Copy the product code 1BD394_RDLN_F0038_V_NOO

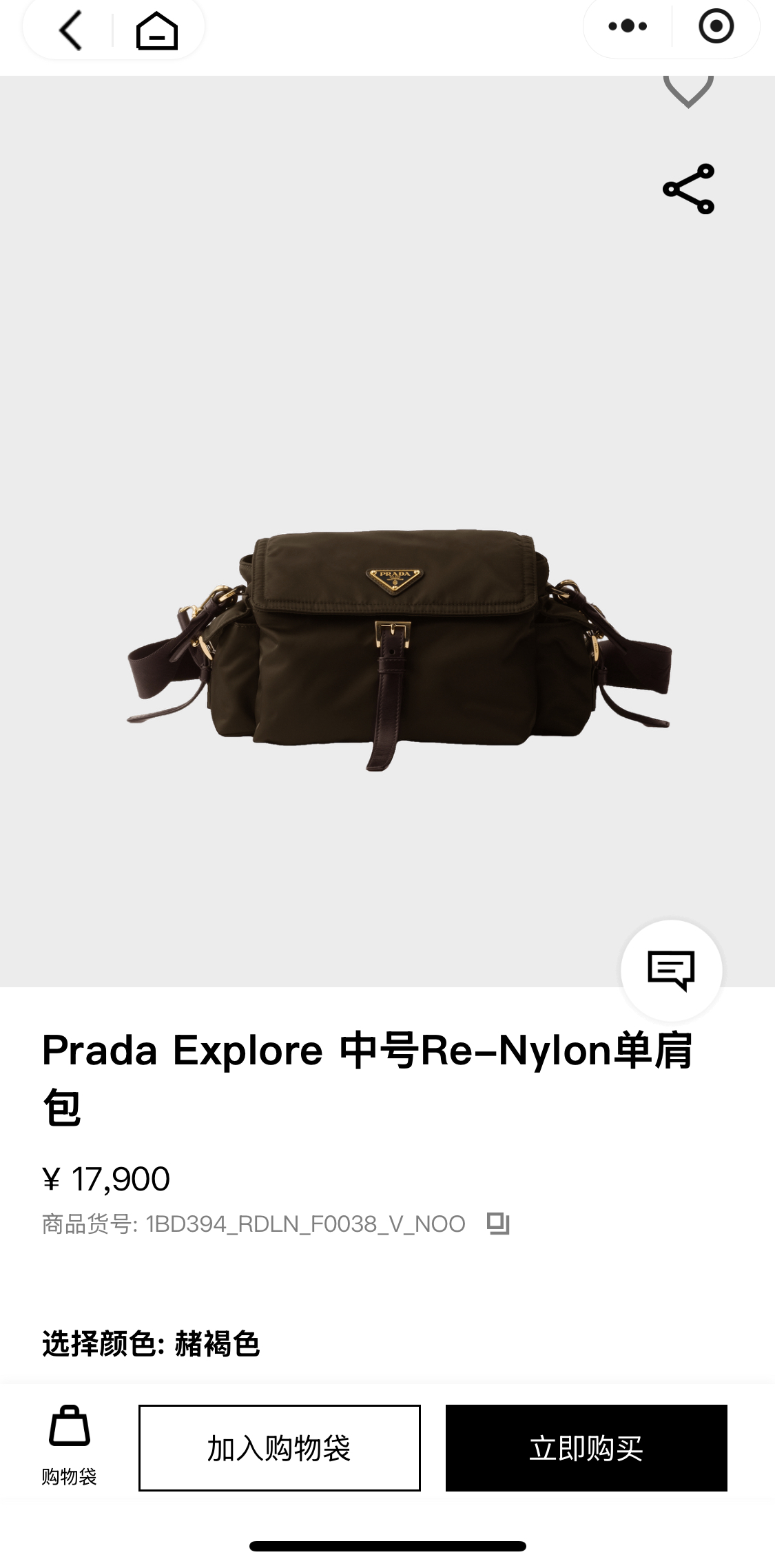(x=497, y=1224)
